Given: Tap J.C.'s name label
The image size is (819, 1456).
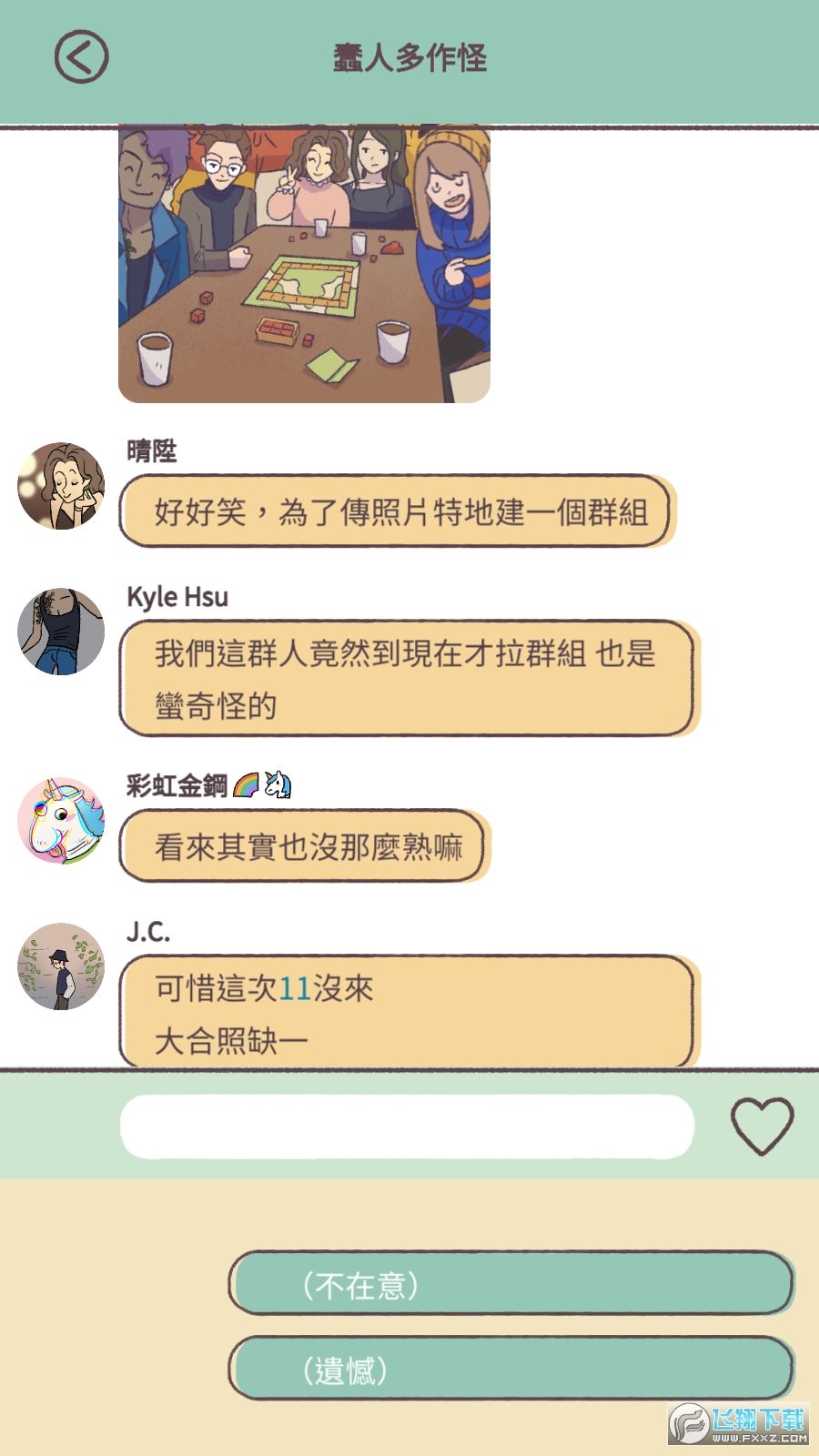Looking at the screenshot, I should pos(150,932).
